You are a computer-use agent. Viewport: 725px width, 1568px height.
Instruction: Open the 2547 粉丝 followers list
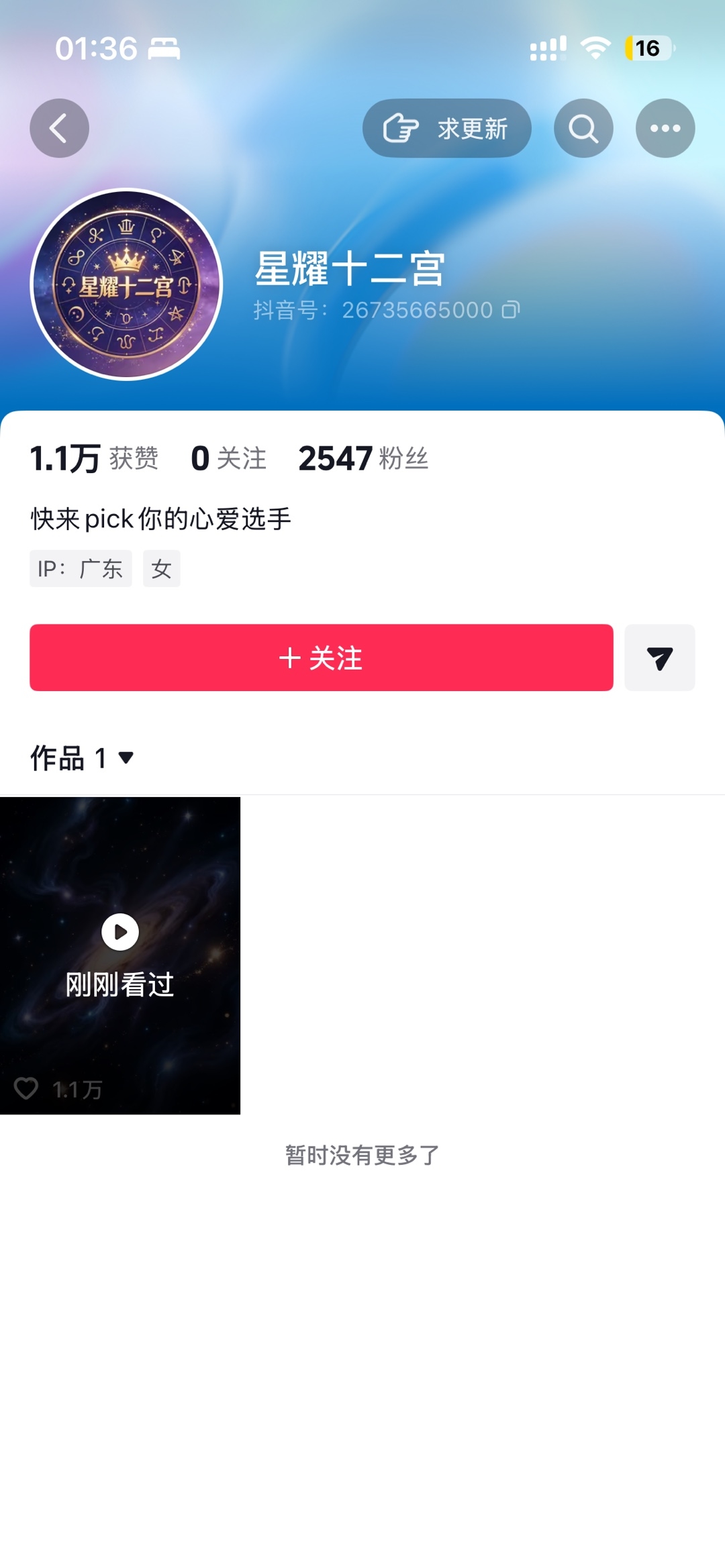coord(363,459)
